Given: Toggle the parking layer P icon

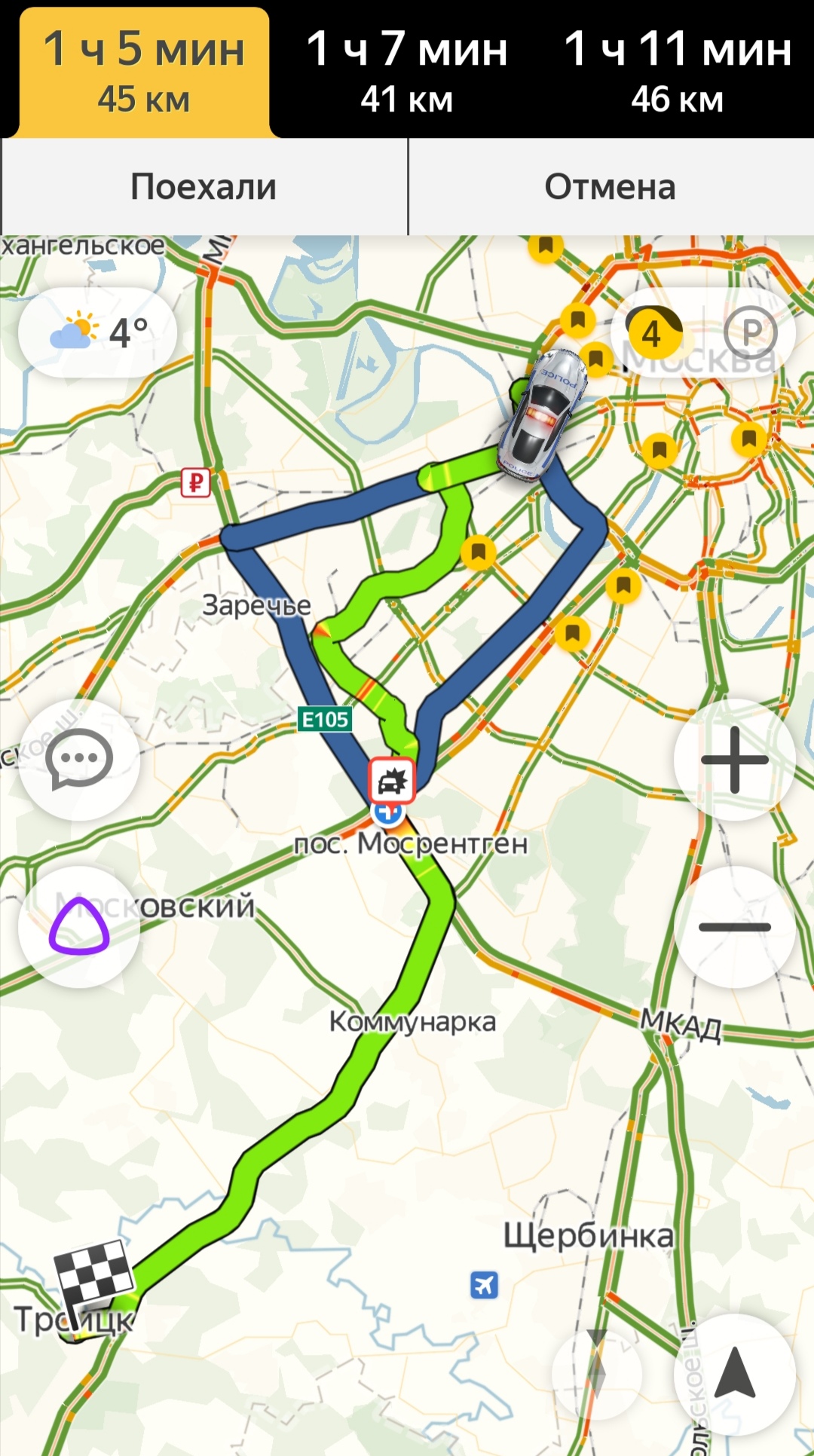Looking at the screenshot, I should pos(750,332).
